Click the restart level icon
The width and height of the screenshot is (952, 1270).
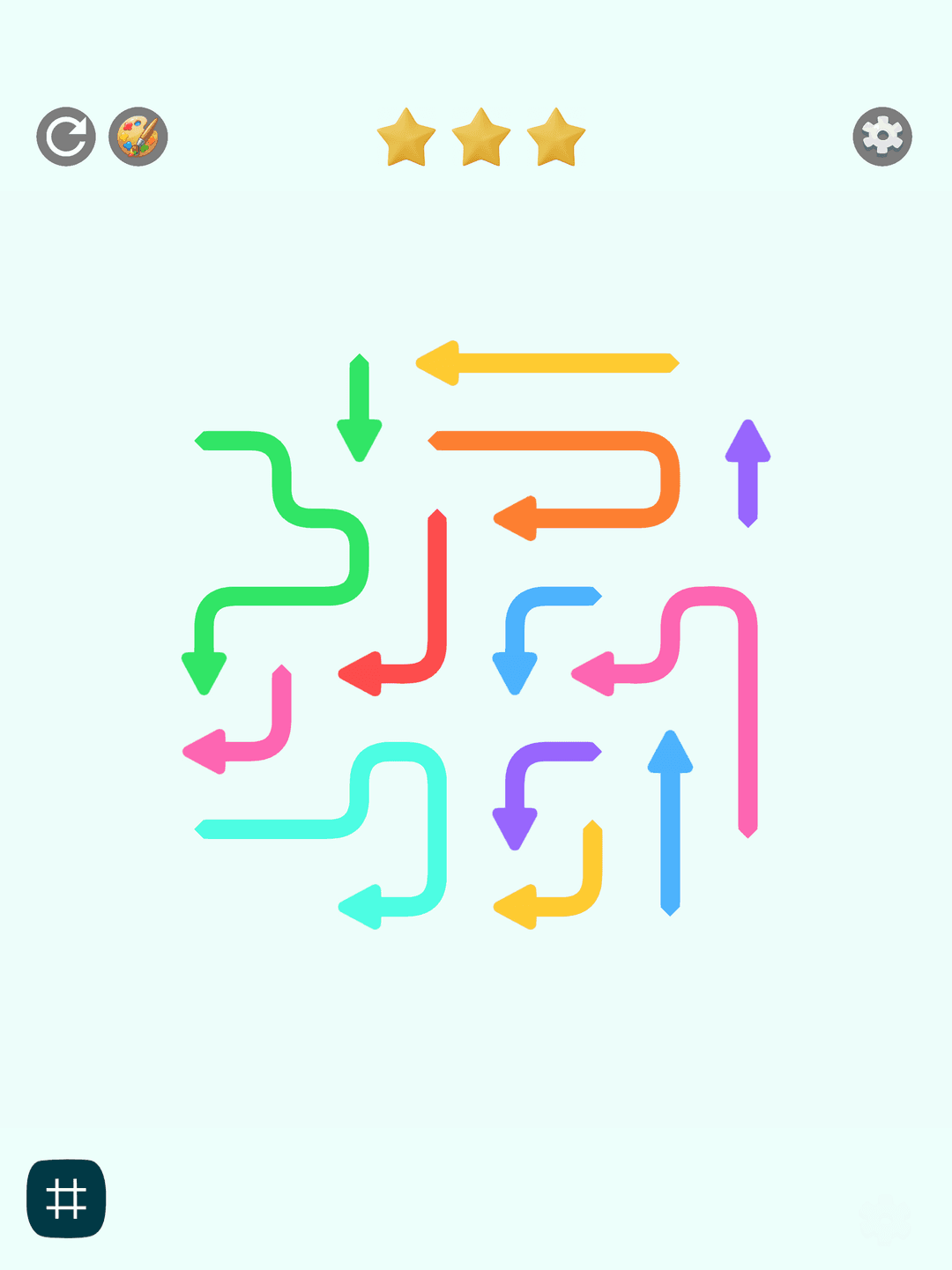tap(67, 136)
